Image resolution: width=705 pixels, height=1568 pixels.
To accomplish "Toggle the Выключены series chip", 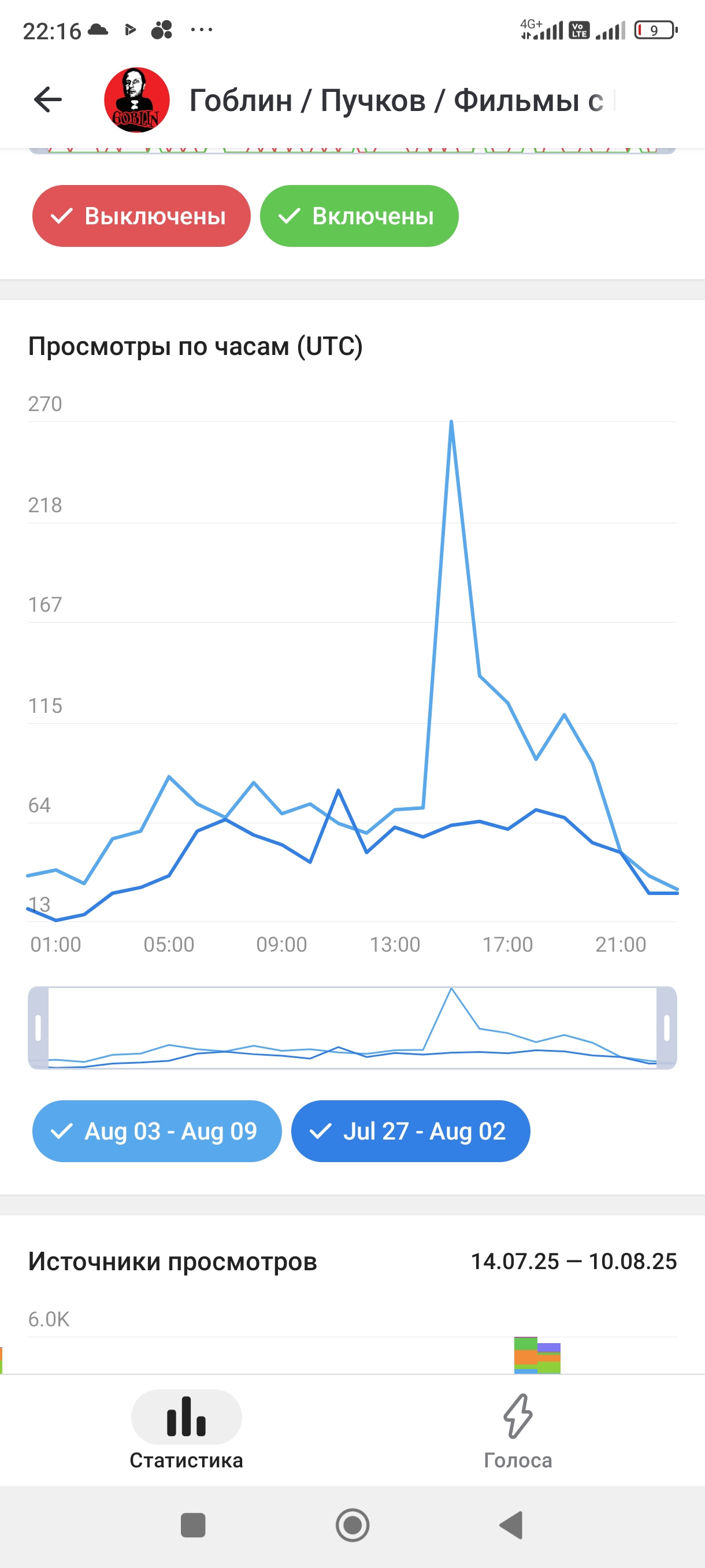I will pos(141,216).
